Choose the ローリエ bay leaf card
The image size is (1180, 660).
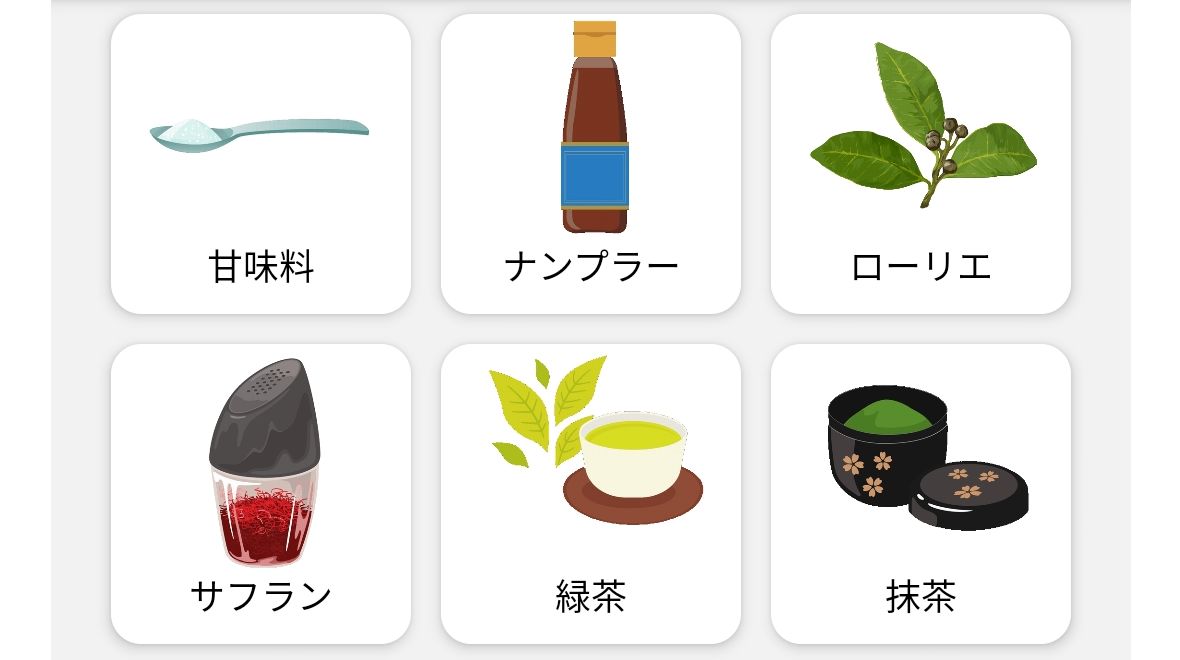(x=920, y=164)
